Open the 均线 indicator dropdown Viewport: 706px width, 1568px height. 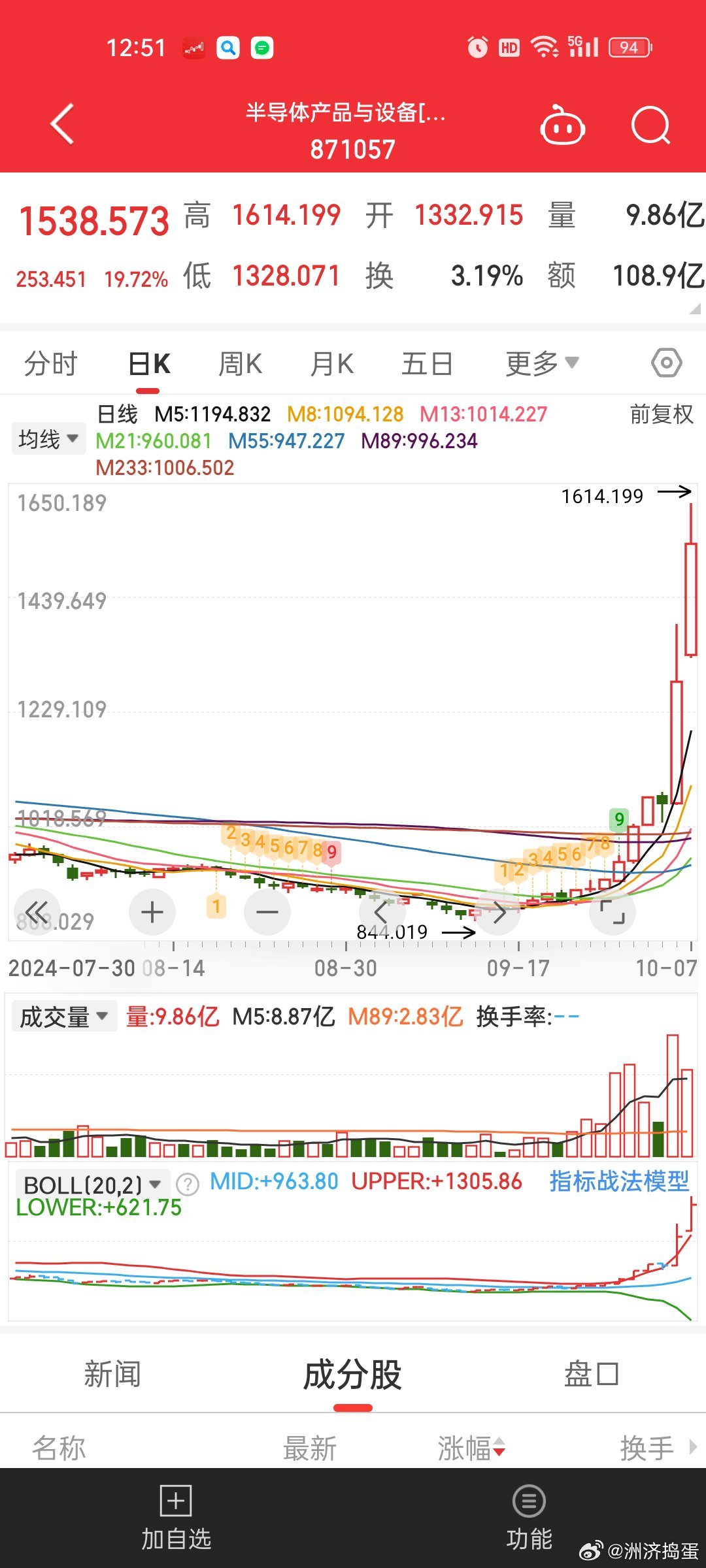click(49, 438)
